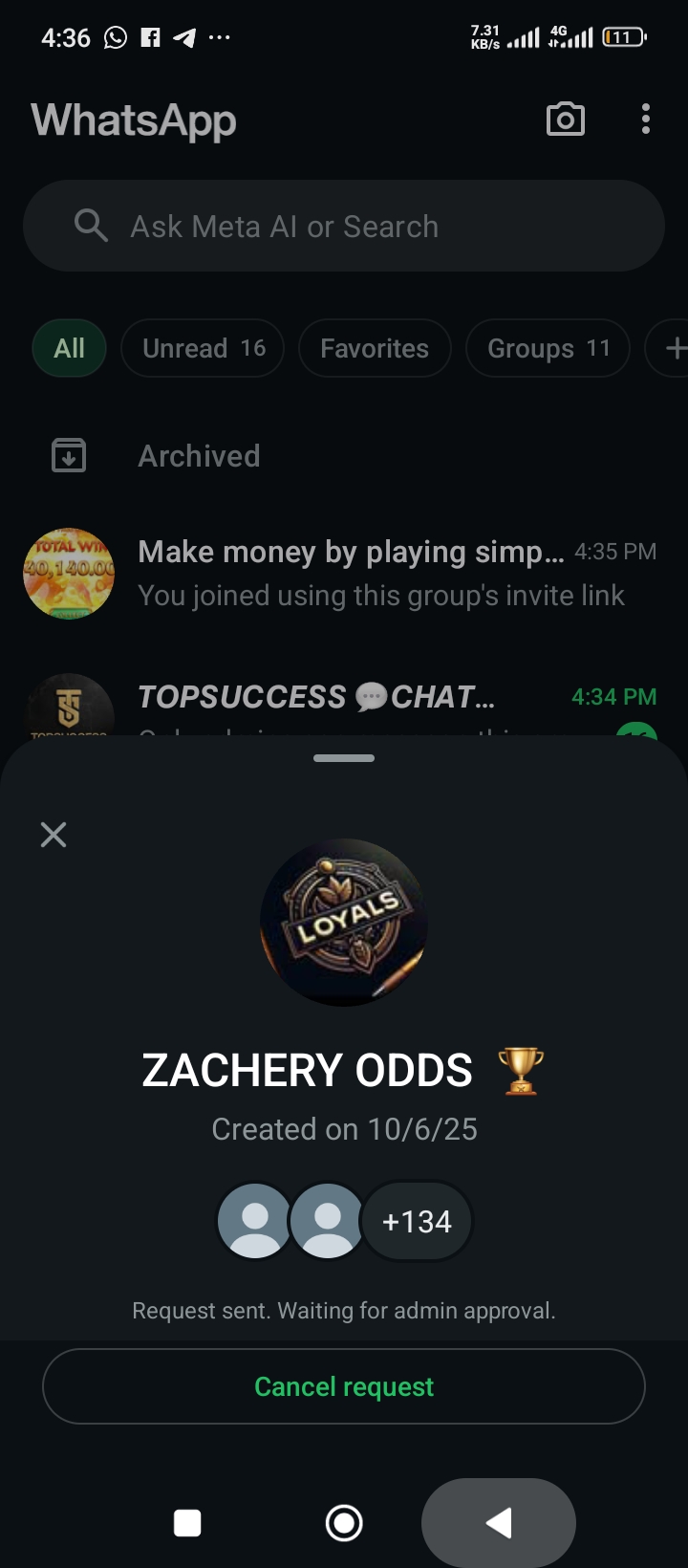Cancel the group join request
The image size is (688, 1568).
[x=344, y=1386]
